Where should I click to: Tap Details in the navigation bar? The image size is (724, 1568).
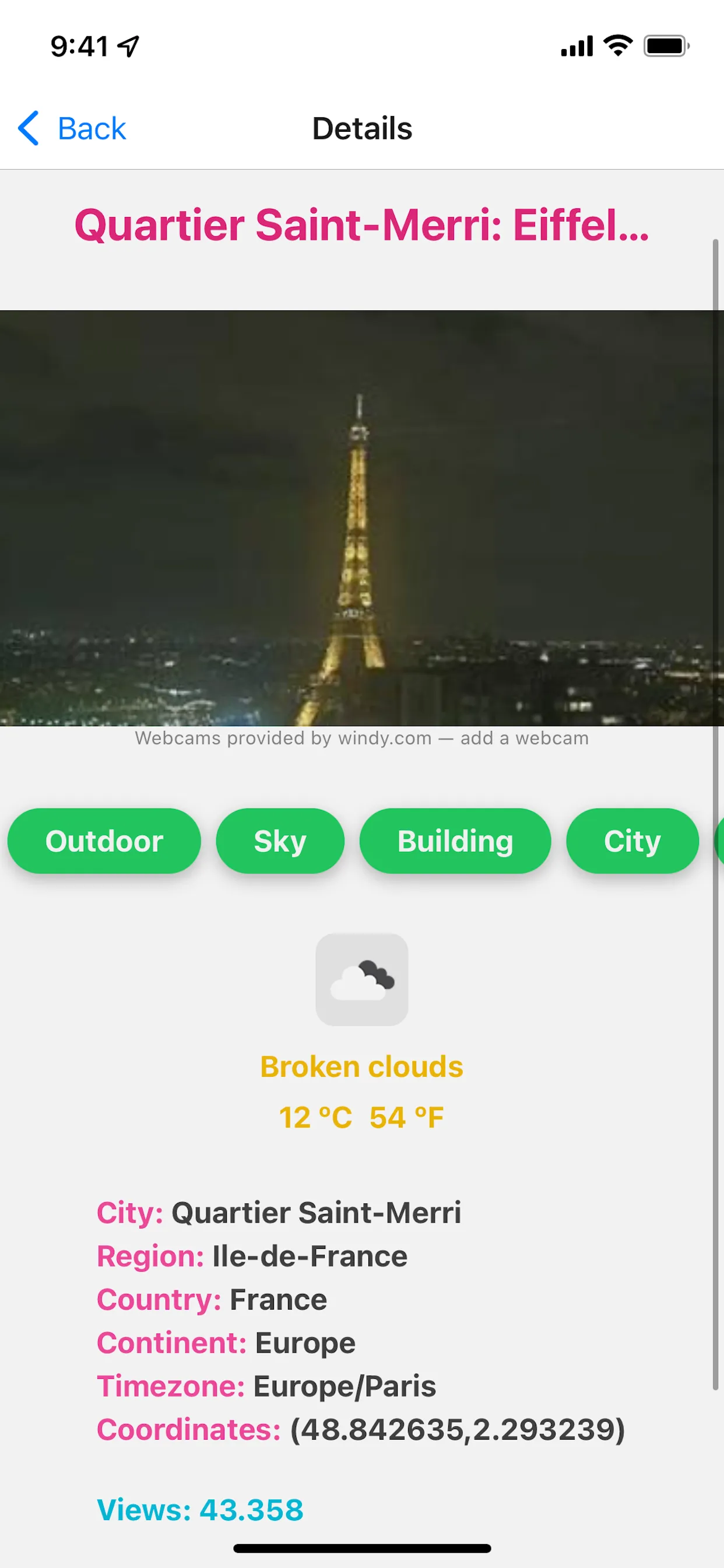(362, 128)
